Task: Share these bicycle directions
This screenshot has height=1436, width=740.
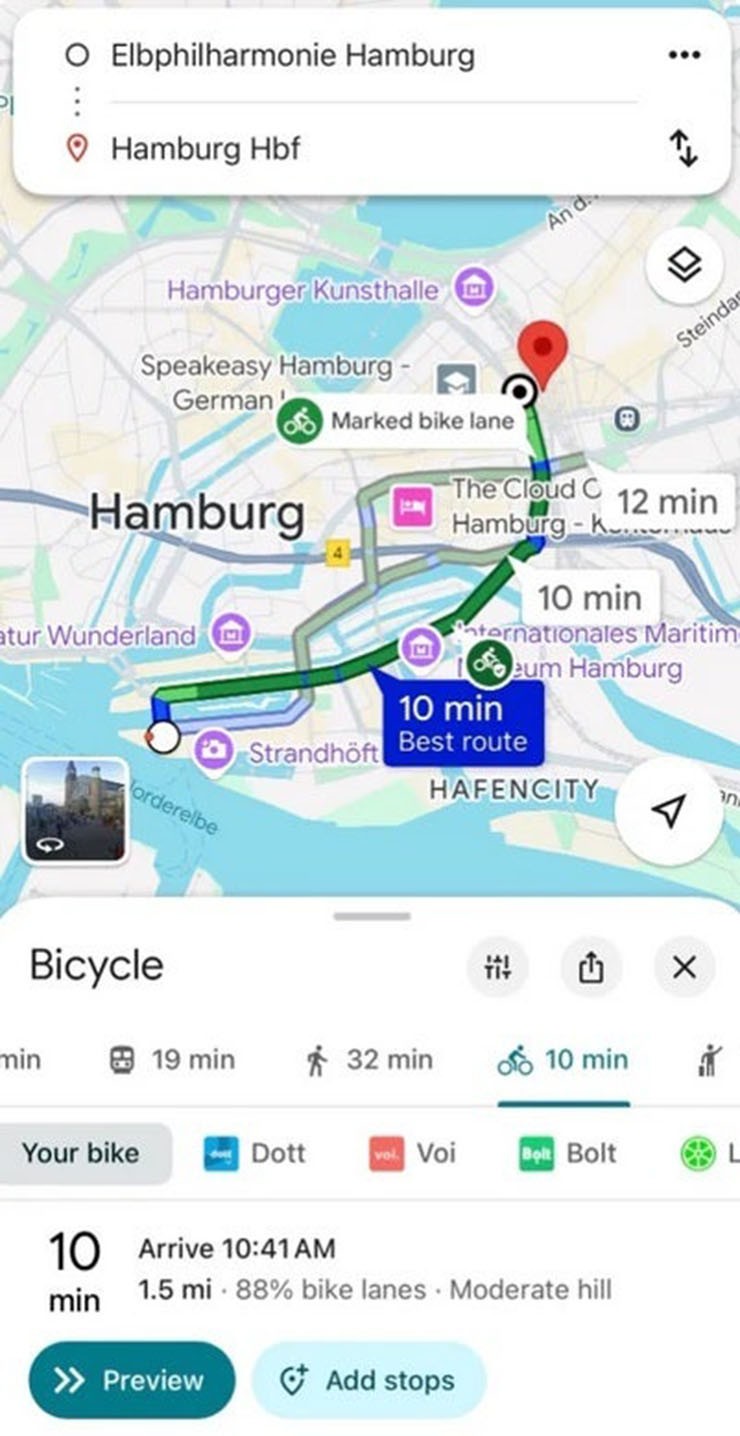Action: [x=591, y=967]
